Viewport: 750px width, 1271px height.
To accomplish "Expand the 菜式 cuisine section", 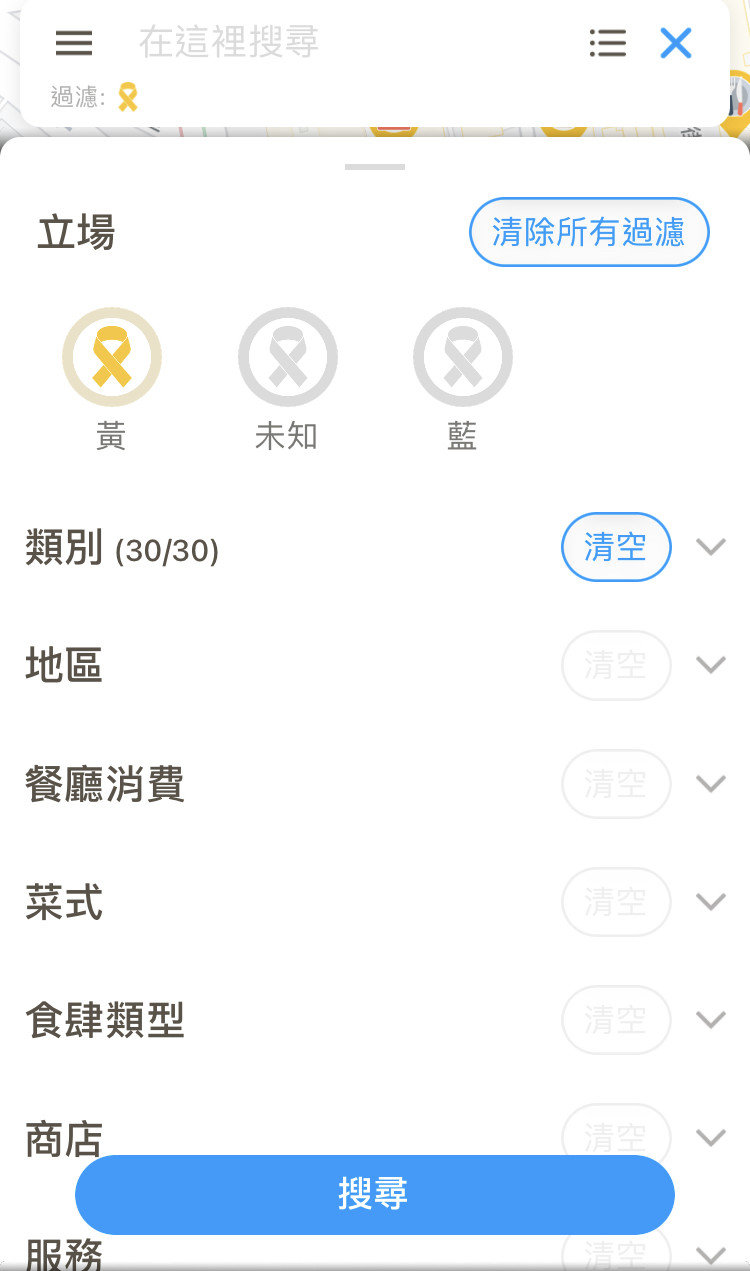I will coord(711,902).
